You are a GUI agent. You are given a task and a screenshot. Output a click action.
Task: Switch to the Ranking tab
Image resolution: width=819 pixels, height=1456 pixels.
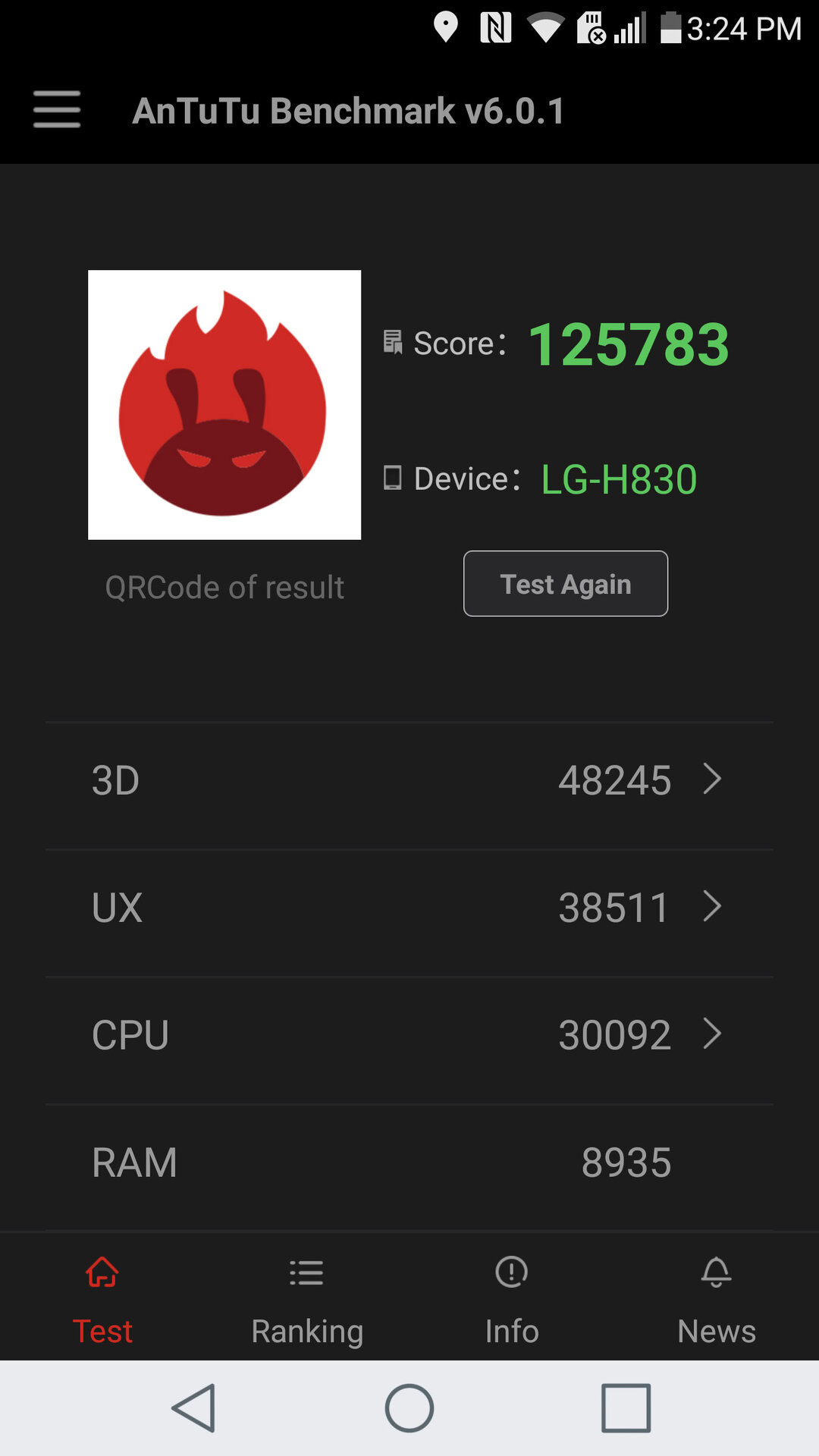(307, 1298)
